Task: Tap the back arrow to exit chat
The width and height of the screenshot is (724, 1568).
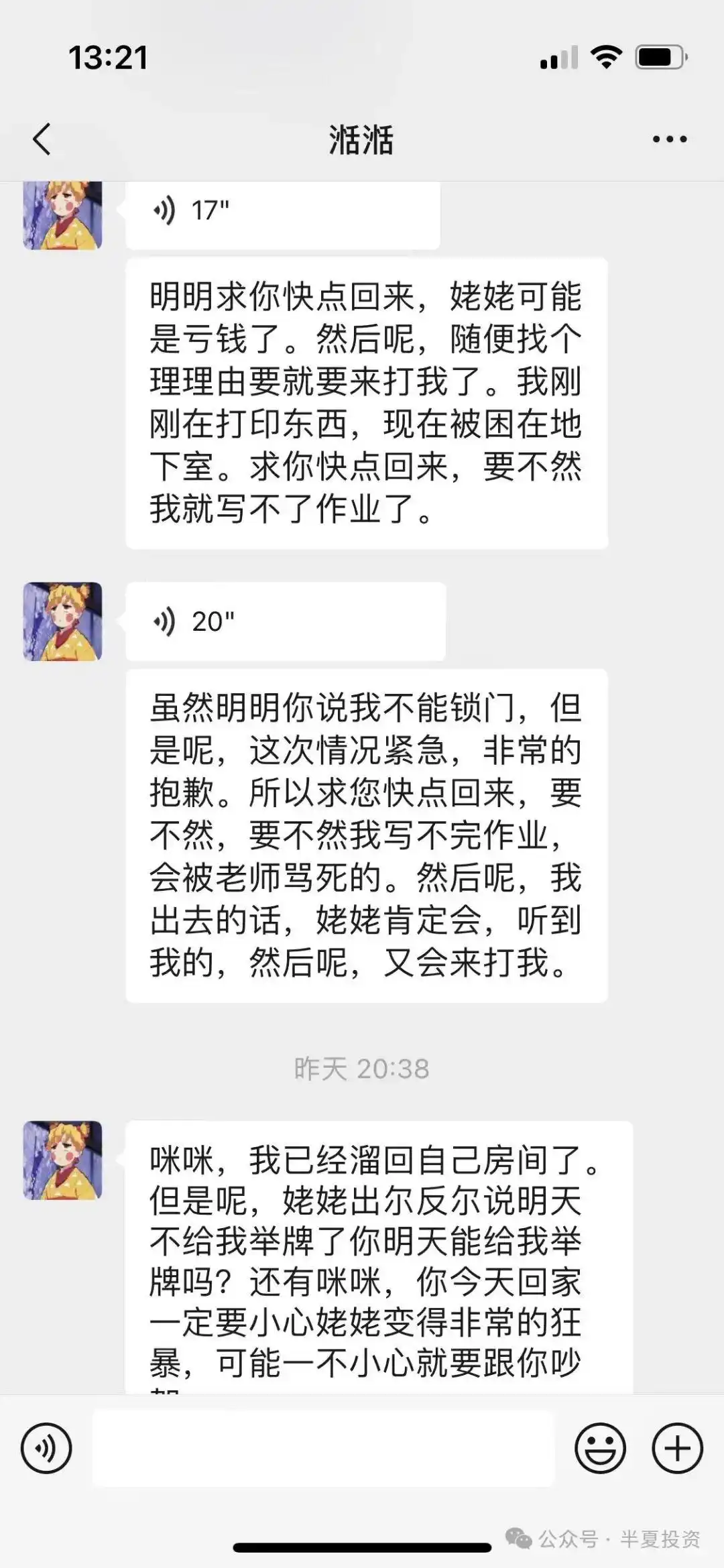Action: 42,139
